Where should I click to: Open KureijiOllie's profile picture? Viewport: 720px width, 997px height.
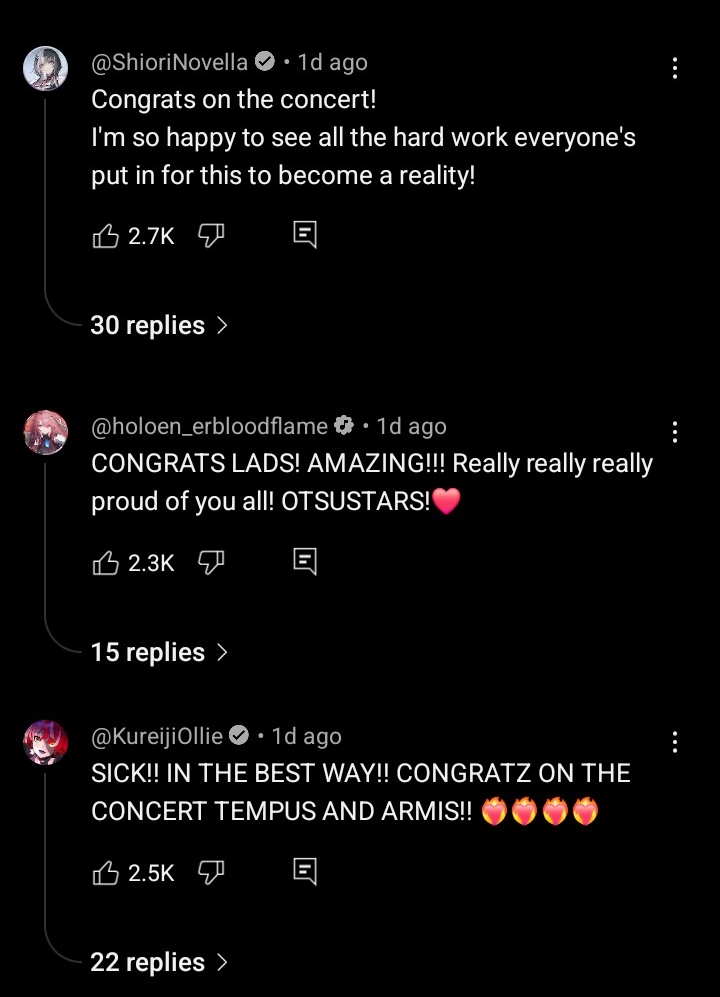pos(45,742)
